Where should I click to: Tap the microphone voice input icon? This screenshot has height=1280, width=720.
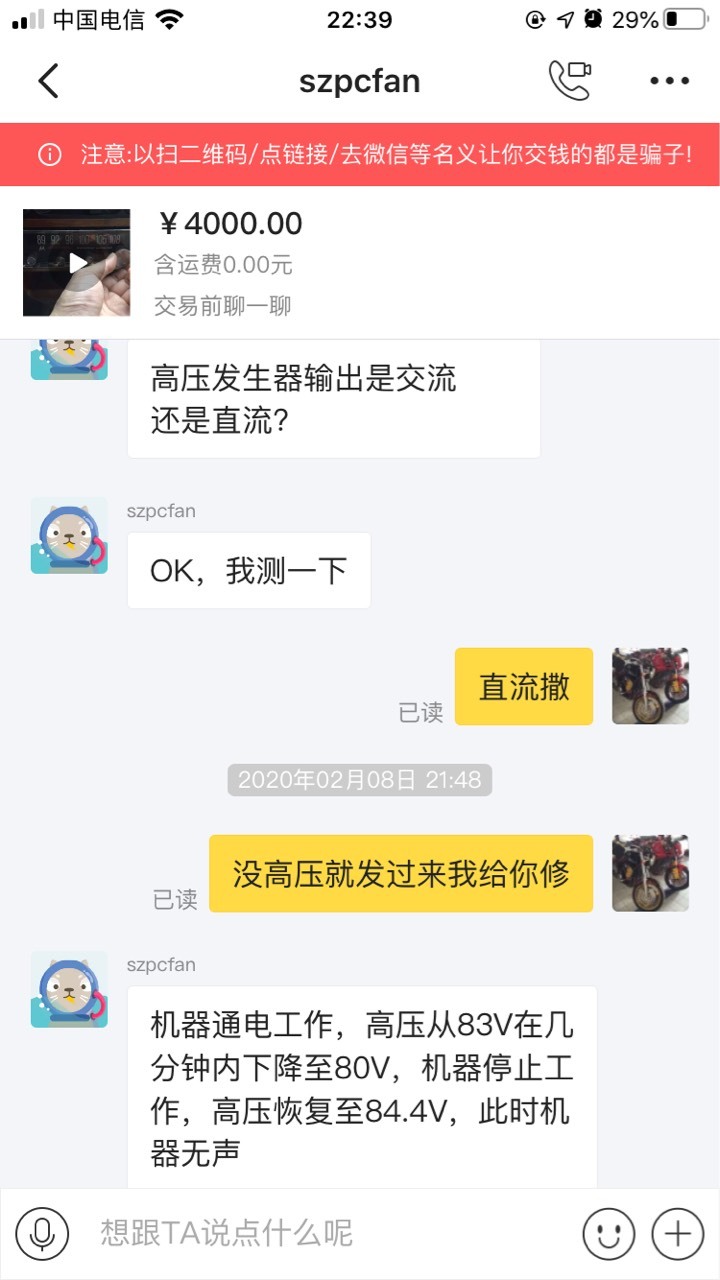pyautogui.click(x=42, y=1233)
